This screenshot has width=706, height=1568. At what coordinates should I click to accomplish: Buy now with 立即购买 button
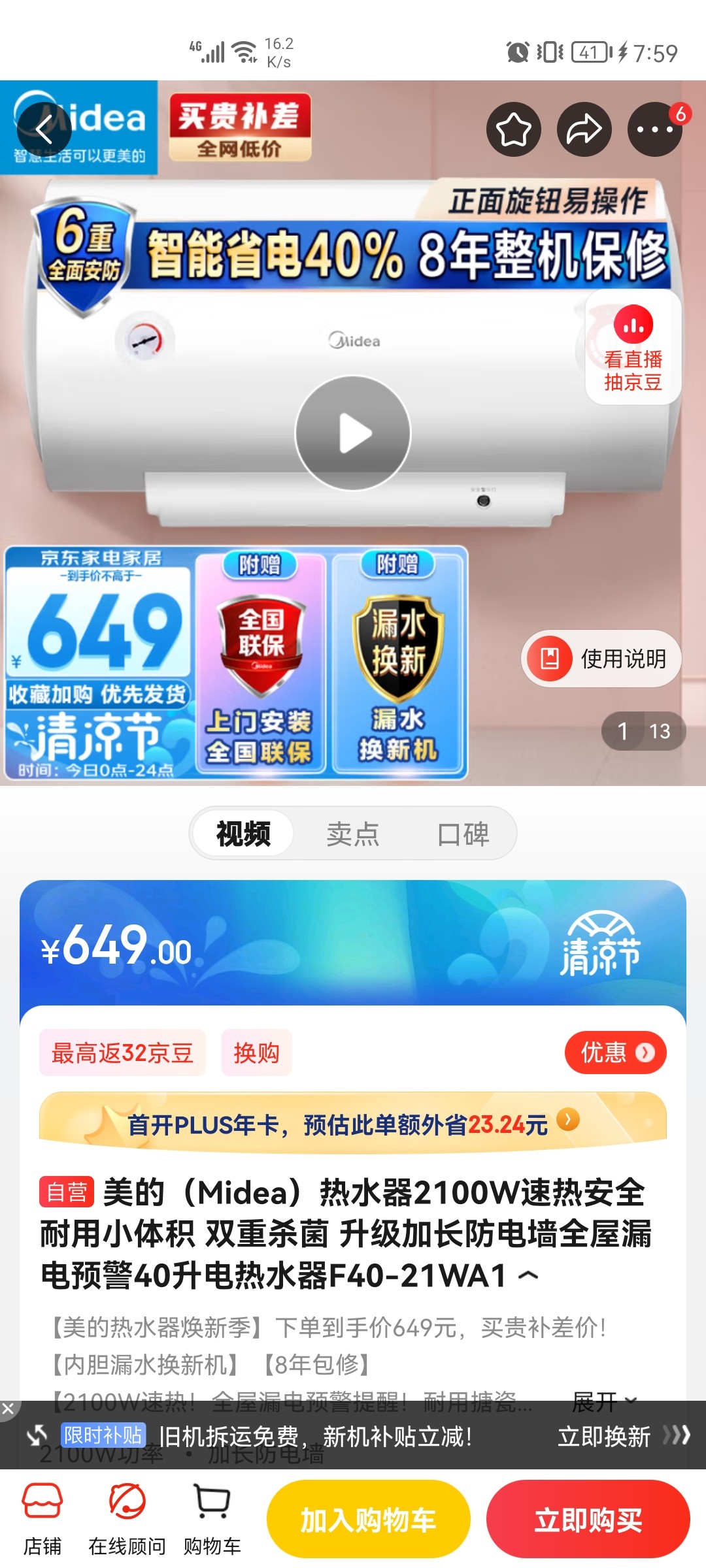tap(588, 1520)
